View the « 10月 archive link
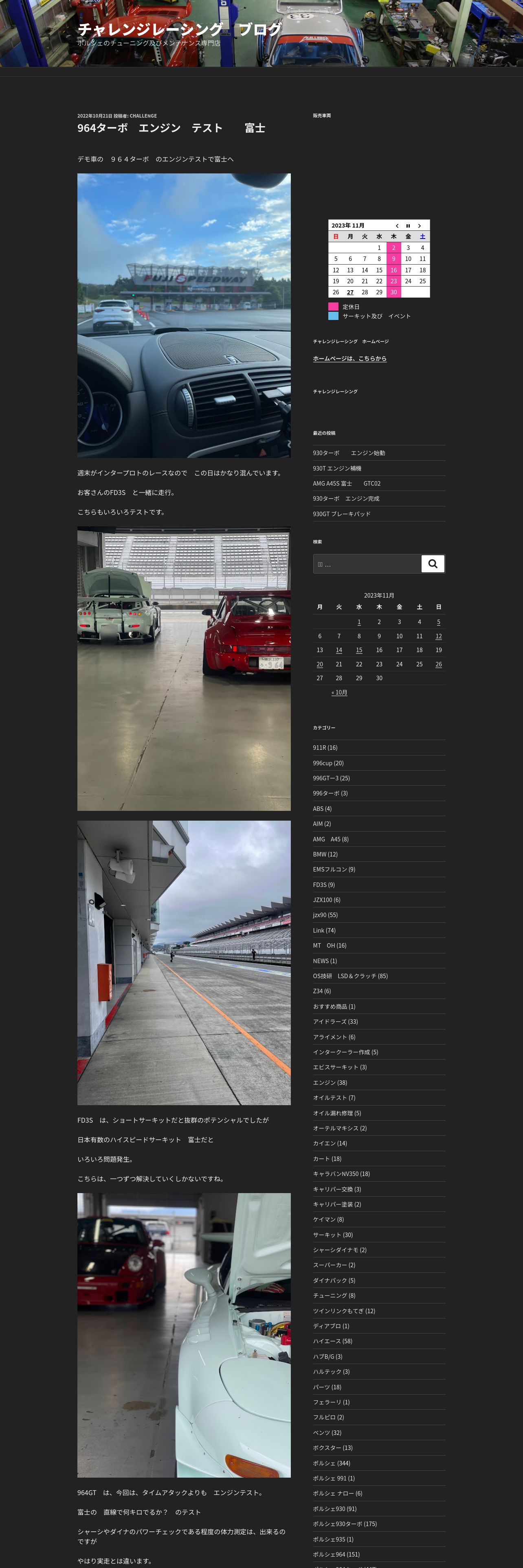This screenshot has height=1568, width=523. [339, 692]
